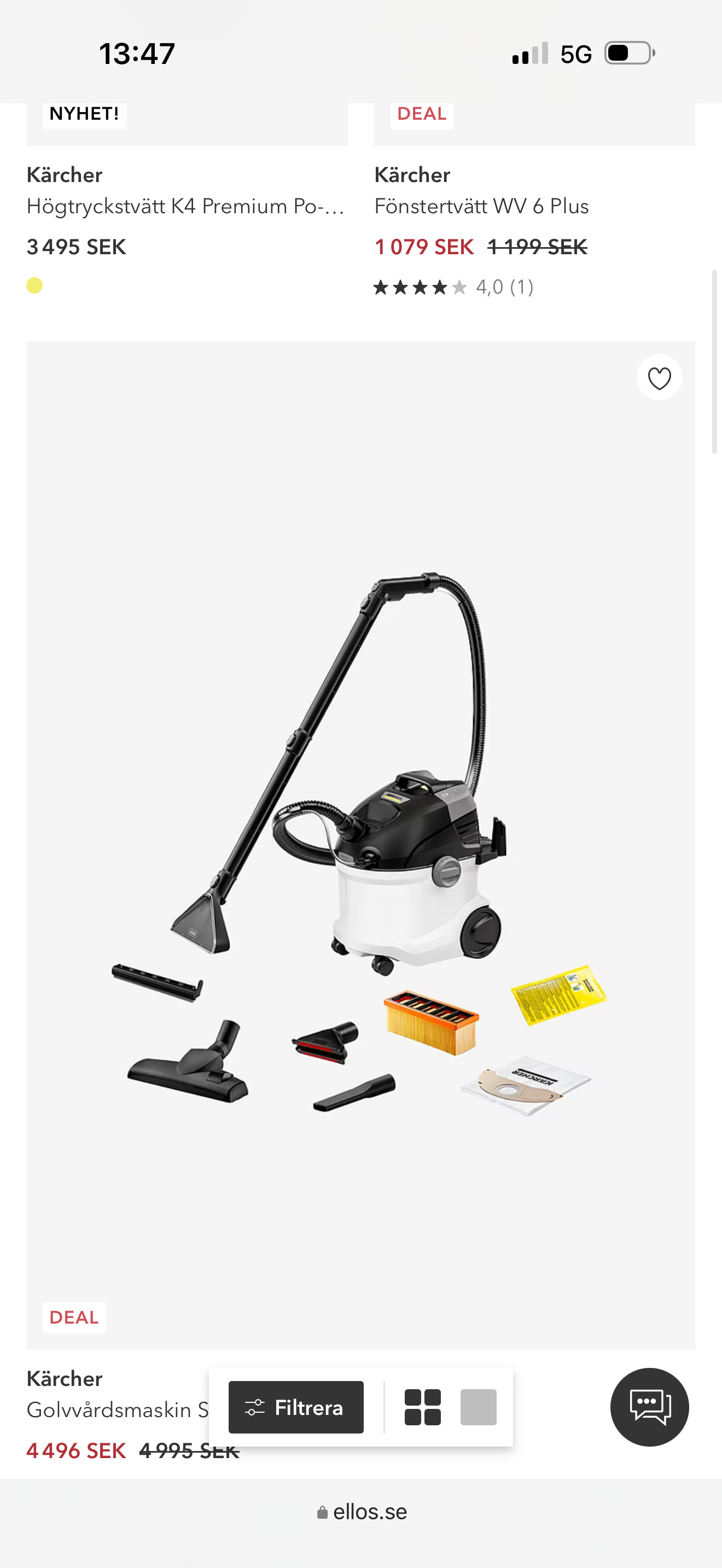Open the Filtrera filter button

296,1407
